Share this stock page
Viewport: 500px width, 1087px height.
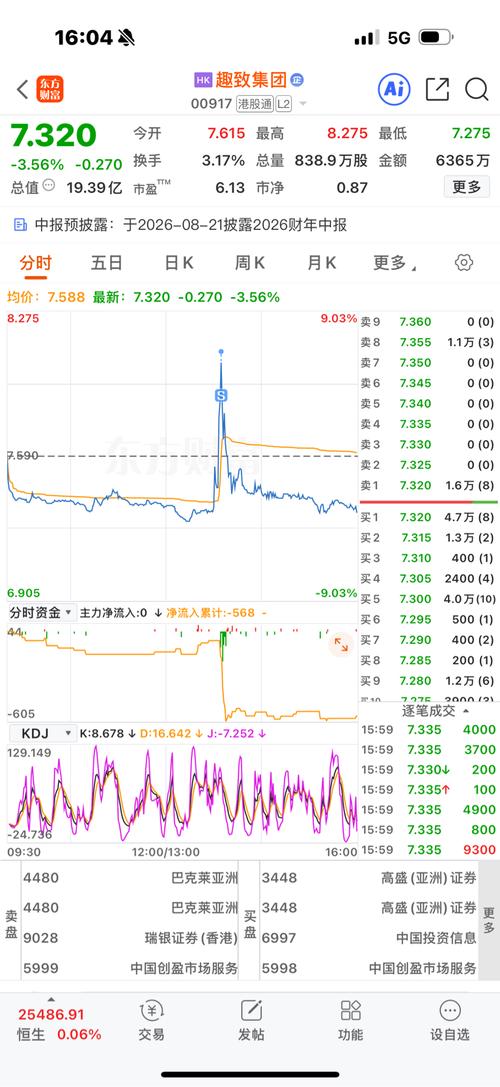[437, 89]
